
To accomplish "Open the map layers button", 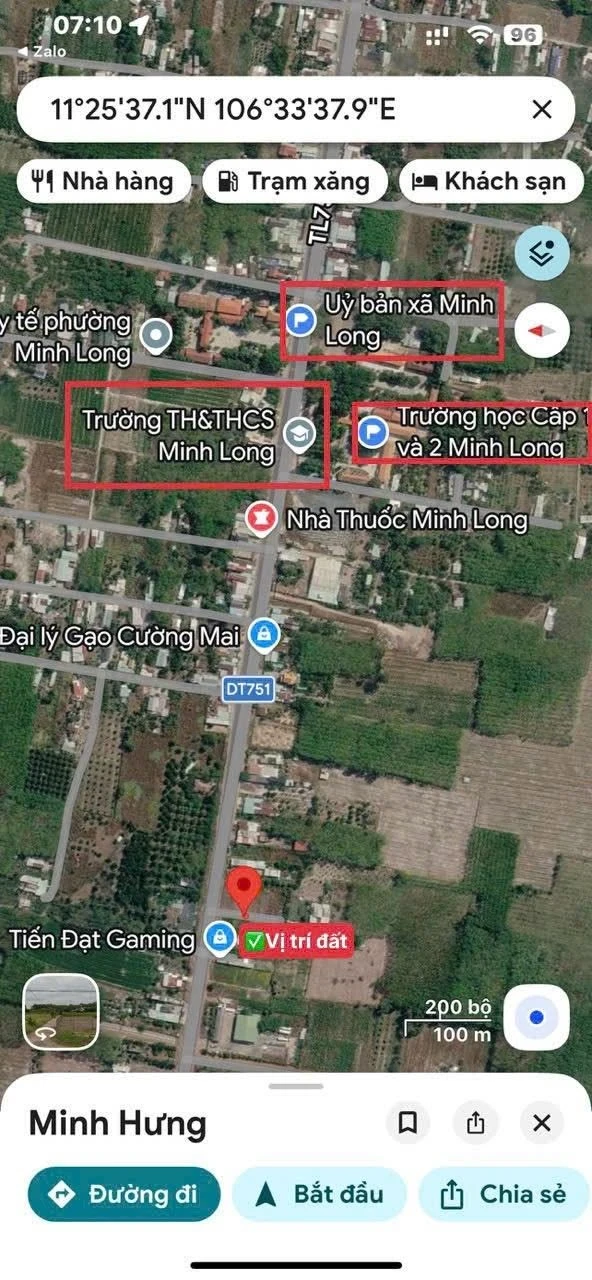I will click(x=542, y=254).
